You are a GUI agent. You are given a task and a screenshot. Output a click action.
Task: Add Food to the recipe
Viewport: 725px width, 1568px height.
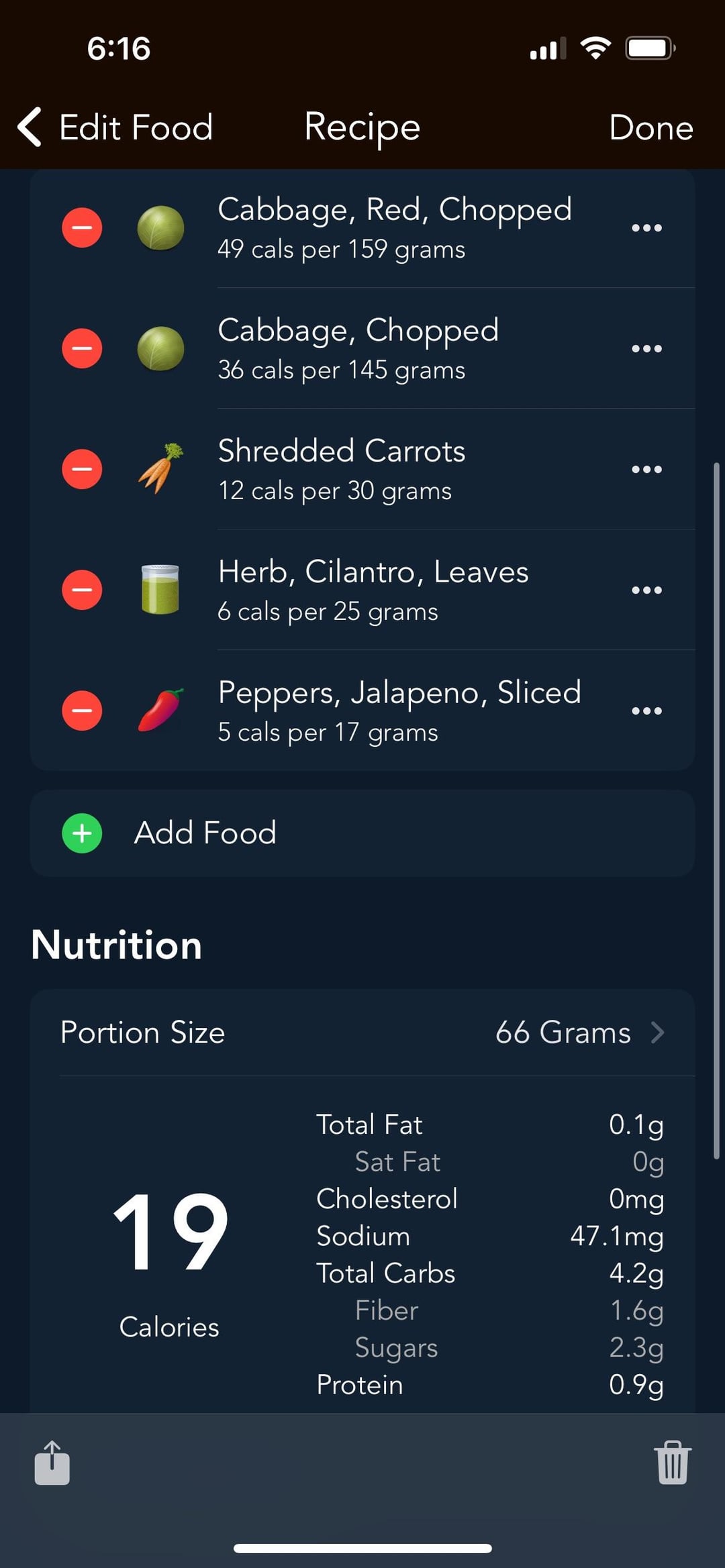(x=362, y=833)
